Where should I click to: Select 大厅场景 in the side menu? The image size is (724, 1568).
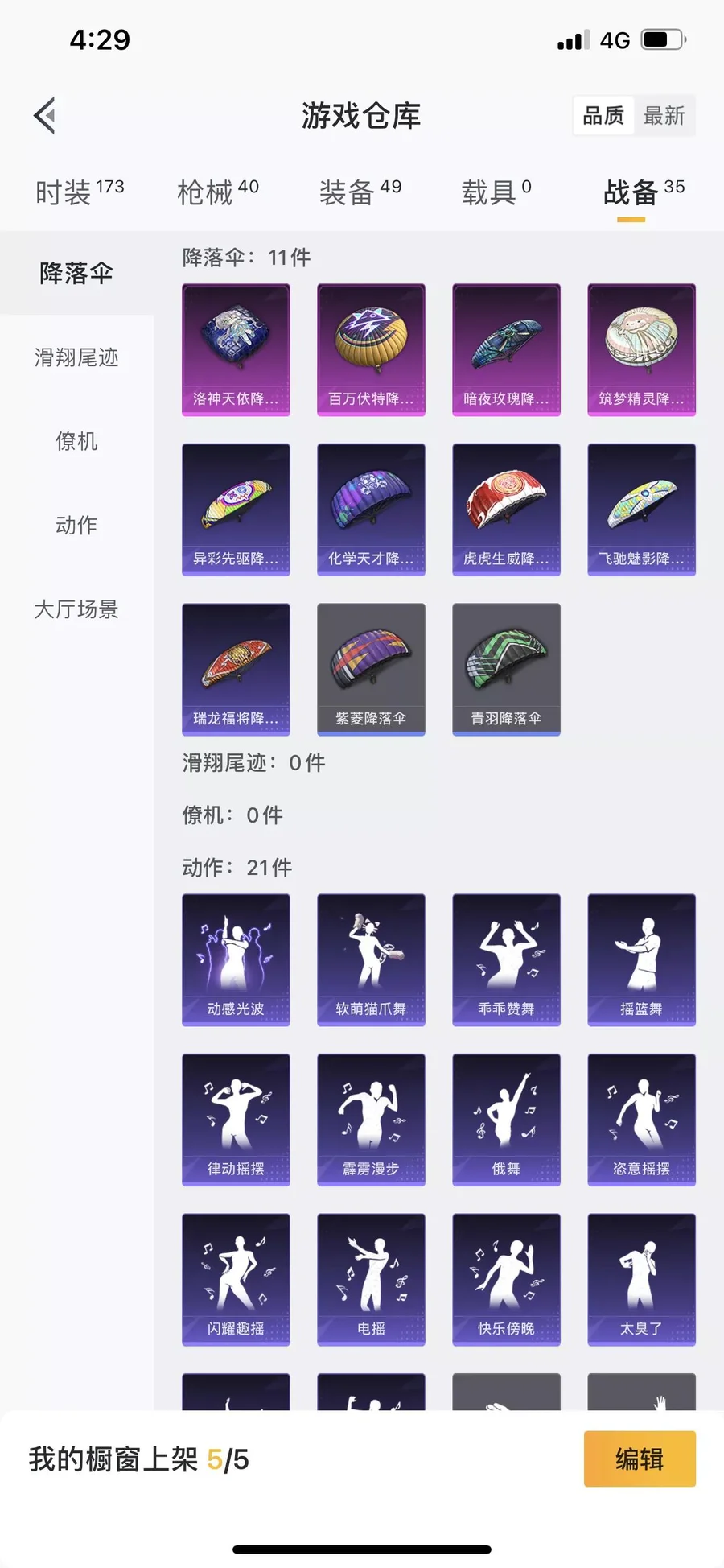click(x=76, y=609)
